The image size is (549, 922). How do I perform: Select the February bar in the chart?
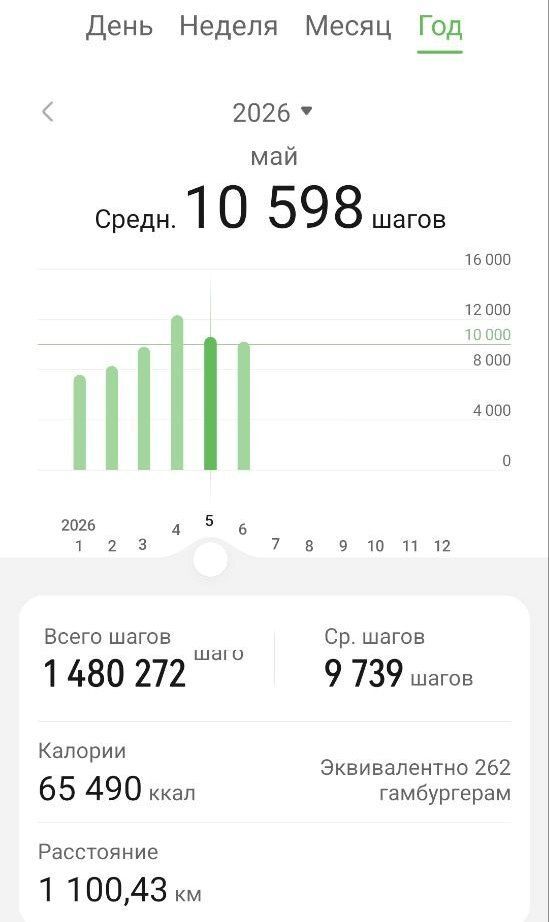(112, 418)
